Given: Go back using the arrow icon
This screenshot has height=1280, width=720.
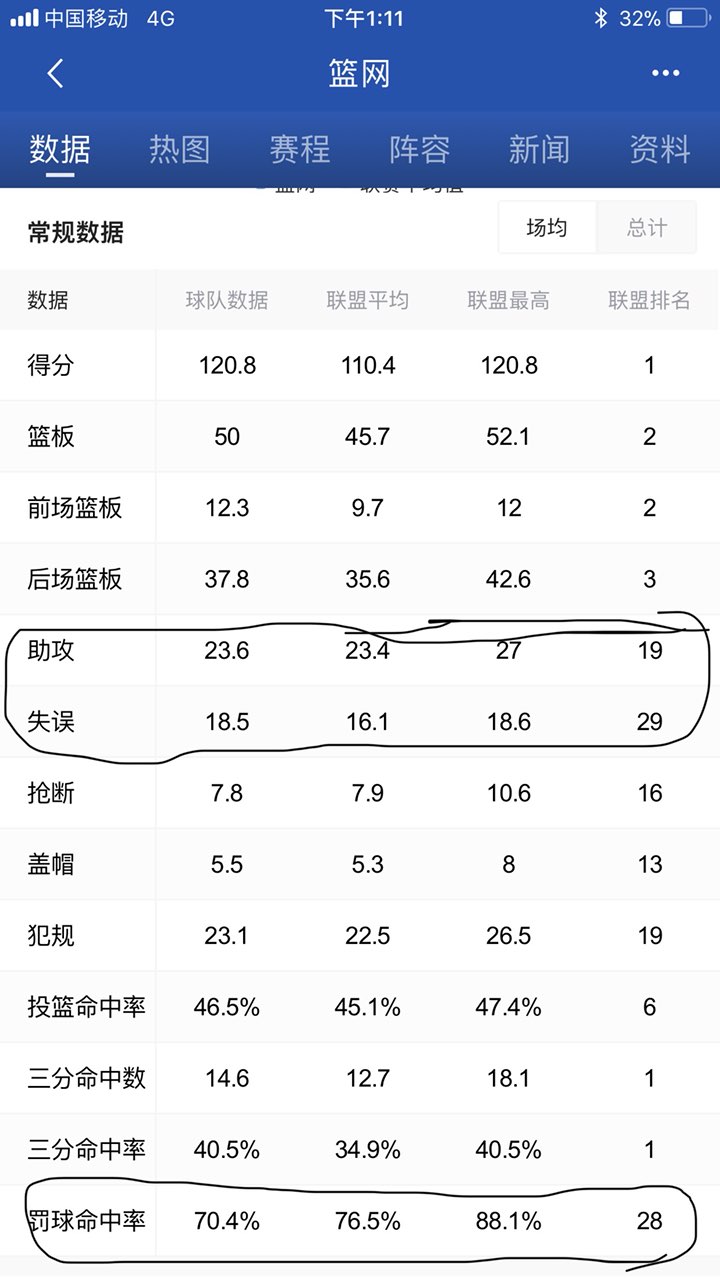Looking at the screenshot, I should 55,73.
